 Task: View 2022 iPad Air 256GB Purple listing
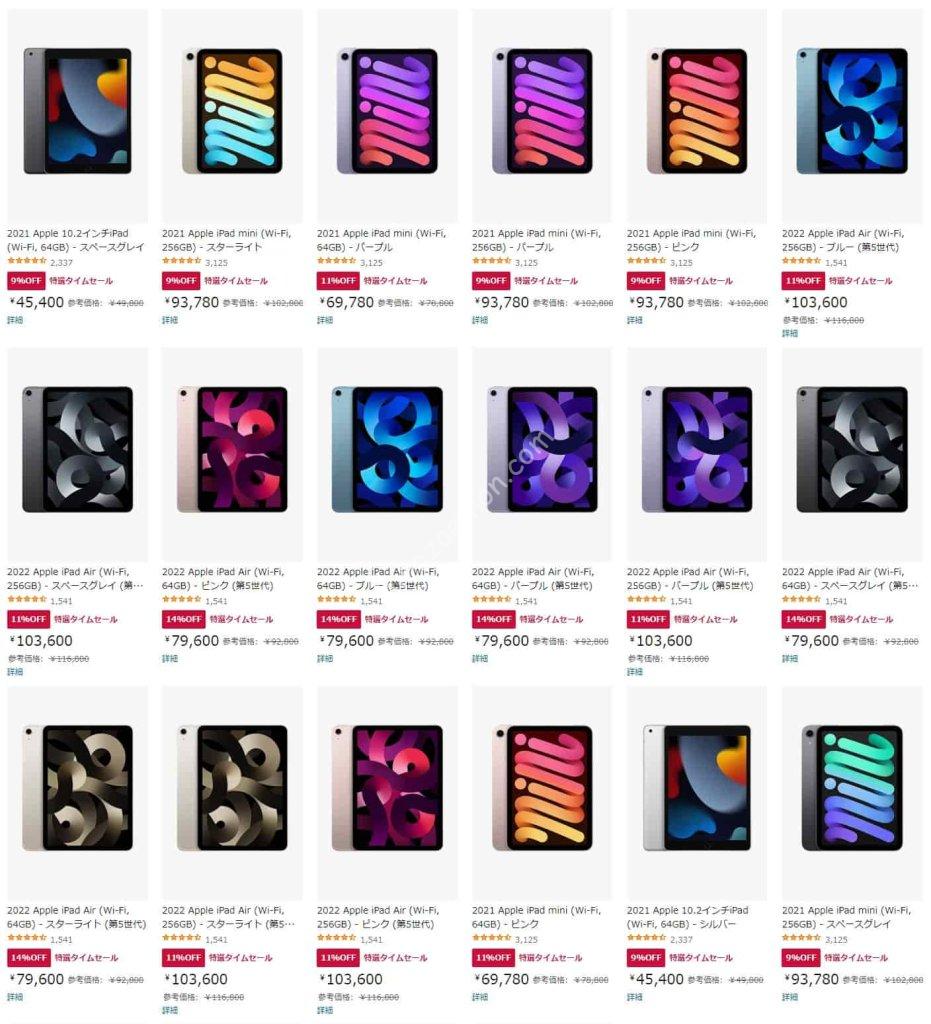pyautogui.click(x=696, y=578)
